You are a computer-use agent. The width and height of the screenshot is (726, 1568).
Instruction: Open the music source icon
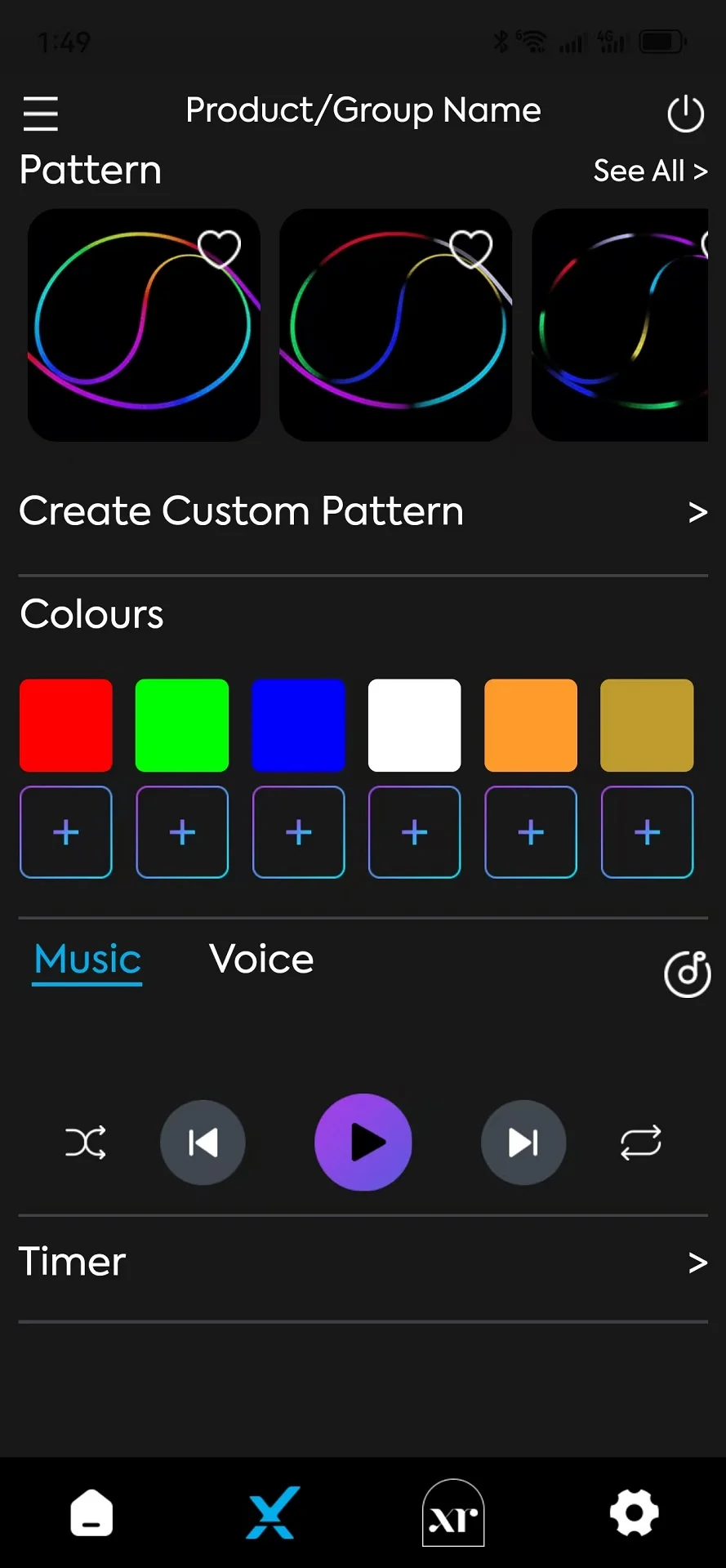(687, 974)
